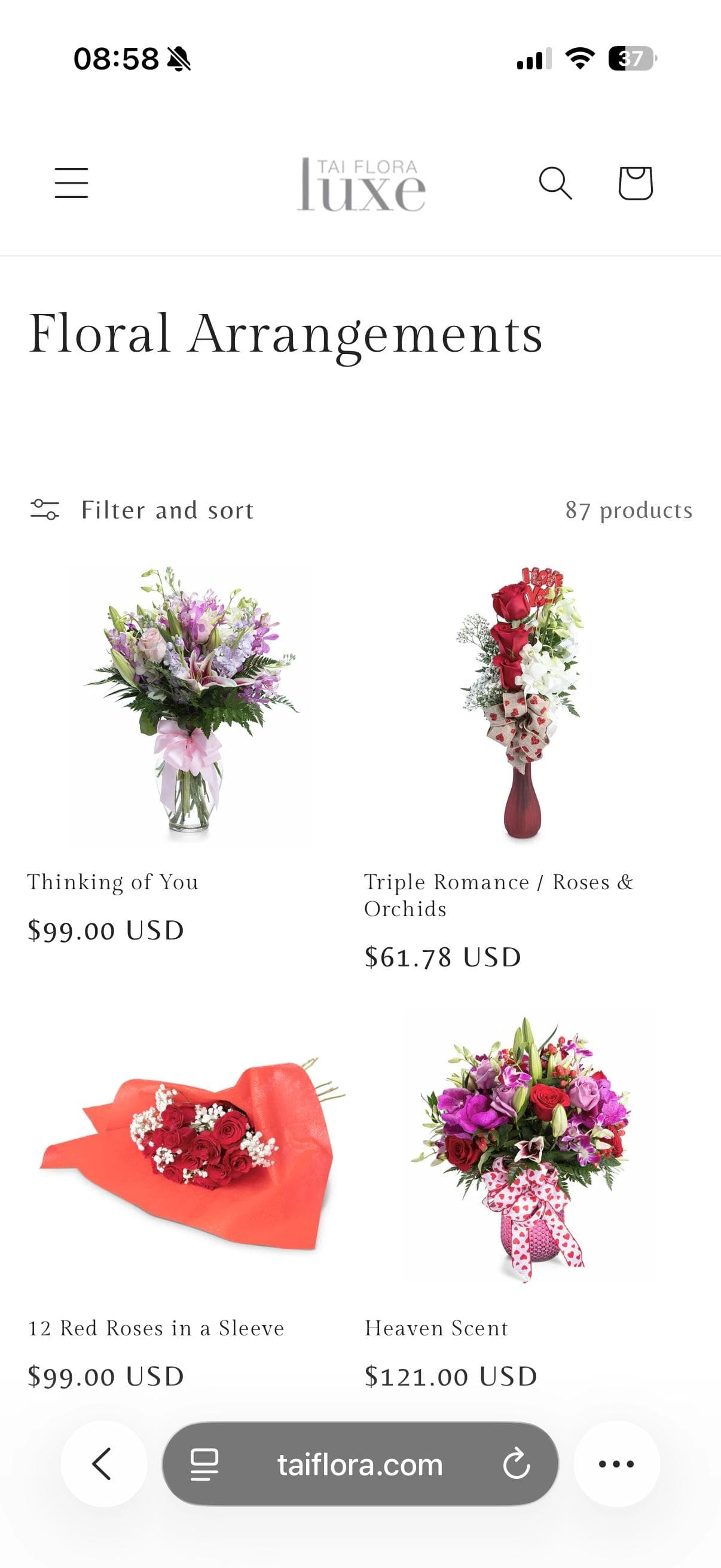View the shopping cart
The image size is (721, 1568).
click(636, 183)
